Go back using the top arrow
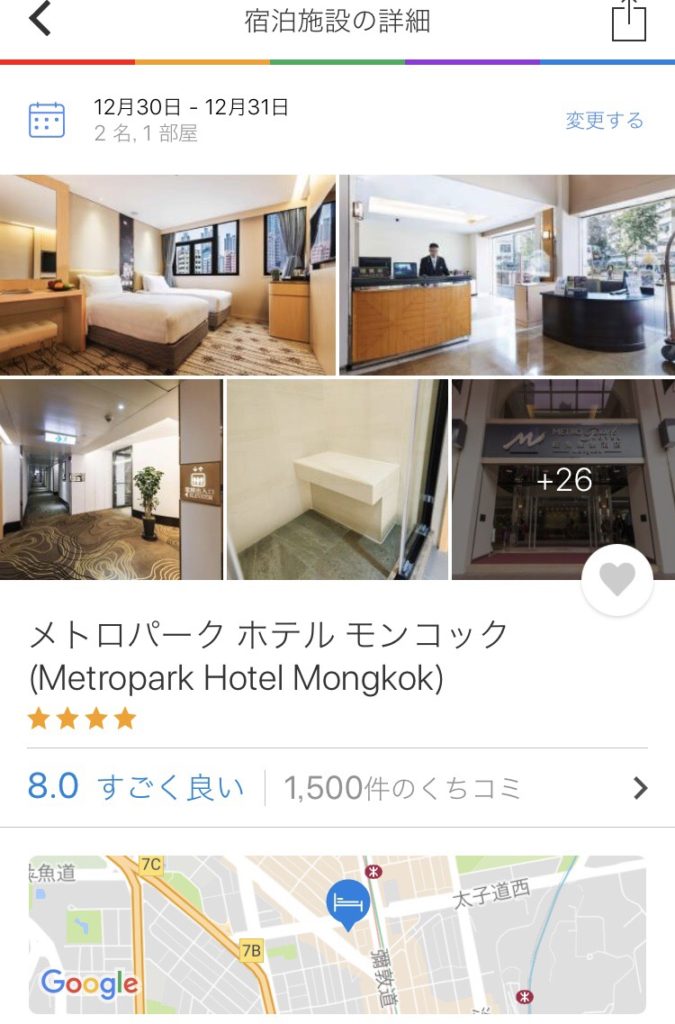 coord(40,20)
